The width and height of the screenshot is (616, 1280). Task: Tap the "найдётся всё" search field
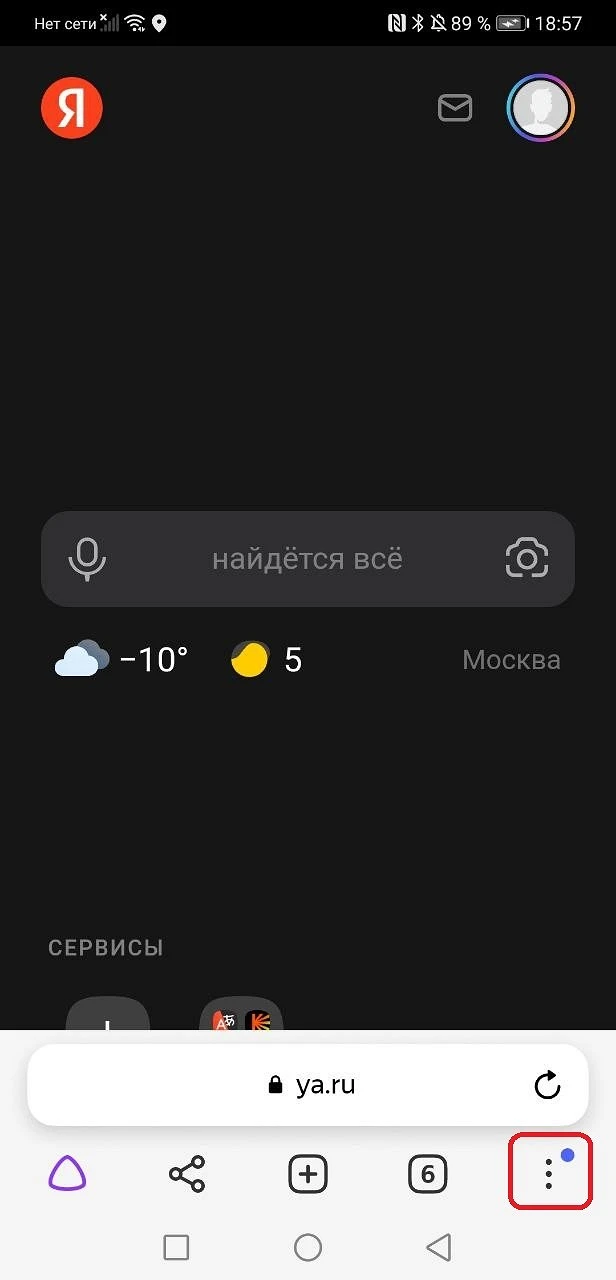(x=307, y=559)
